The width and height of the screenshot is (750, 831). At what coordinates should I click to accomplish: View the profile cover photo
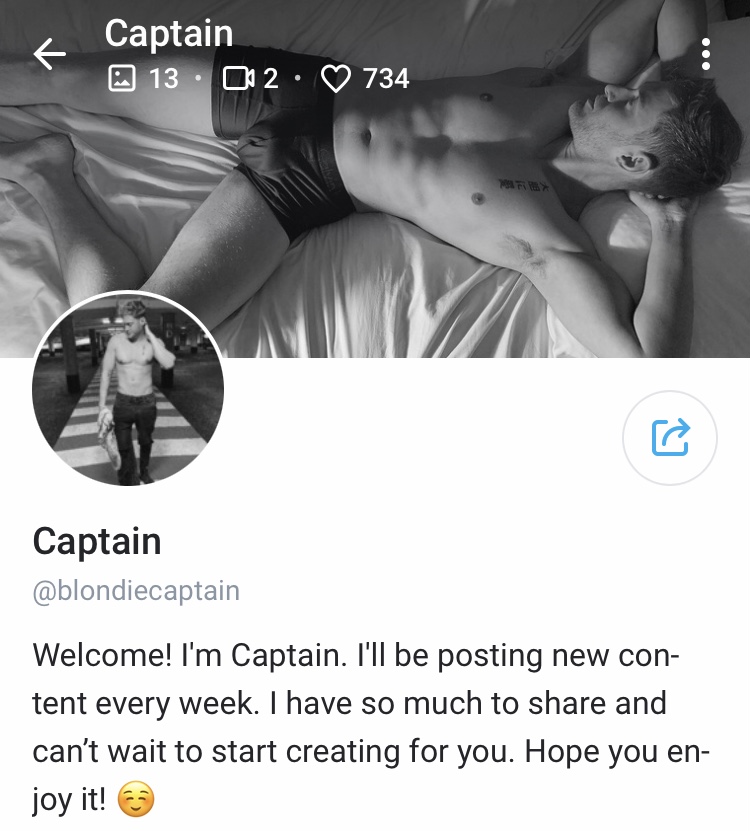pos(420,220)
